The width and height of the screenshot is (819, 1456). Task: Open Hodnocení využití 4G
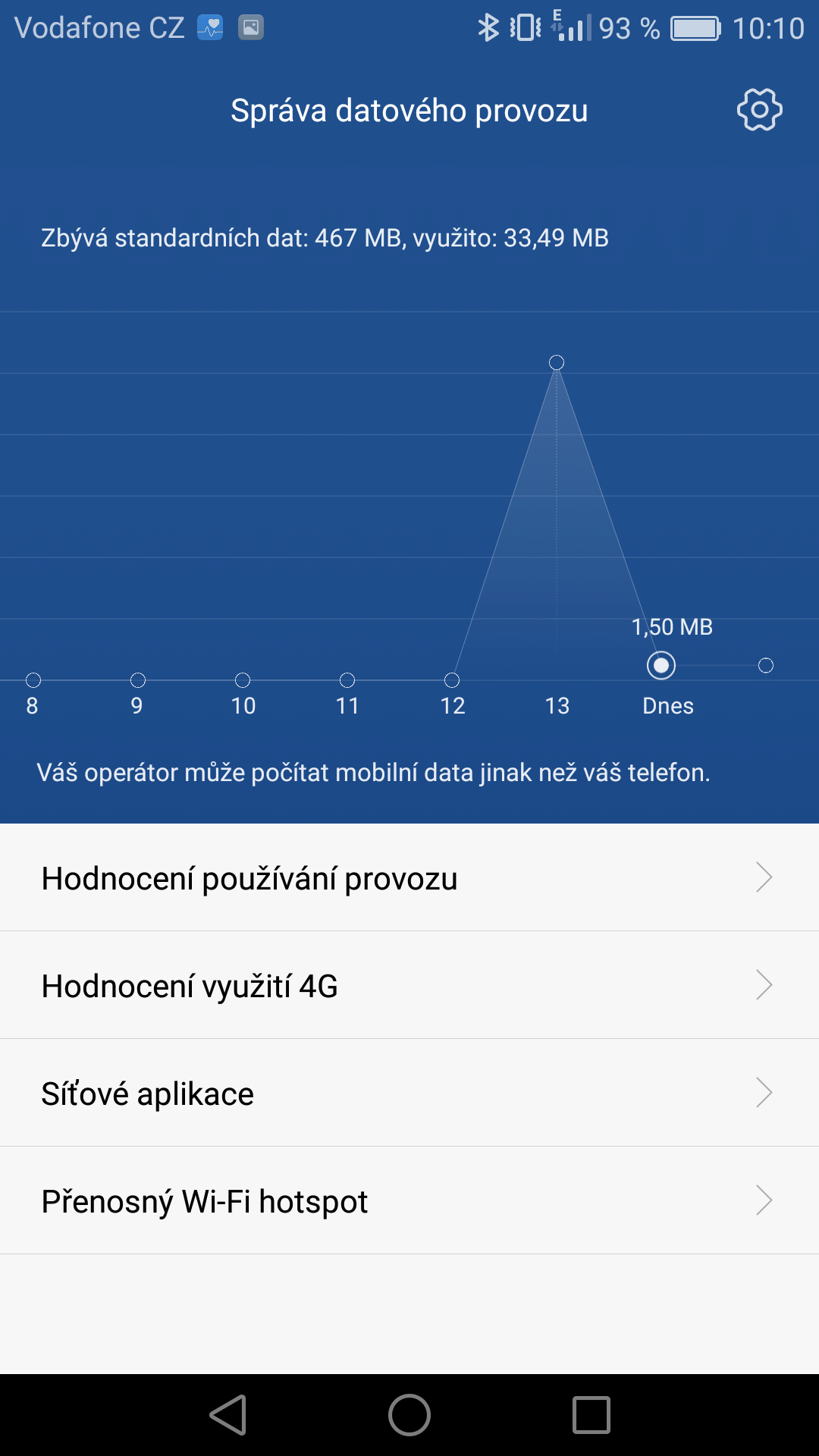[409, 985]
